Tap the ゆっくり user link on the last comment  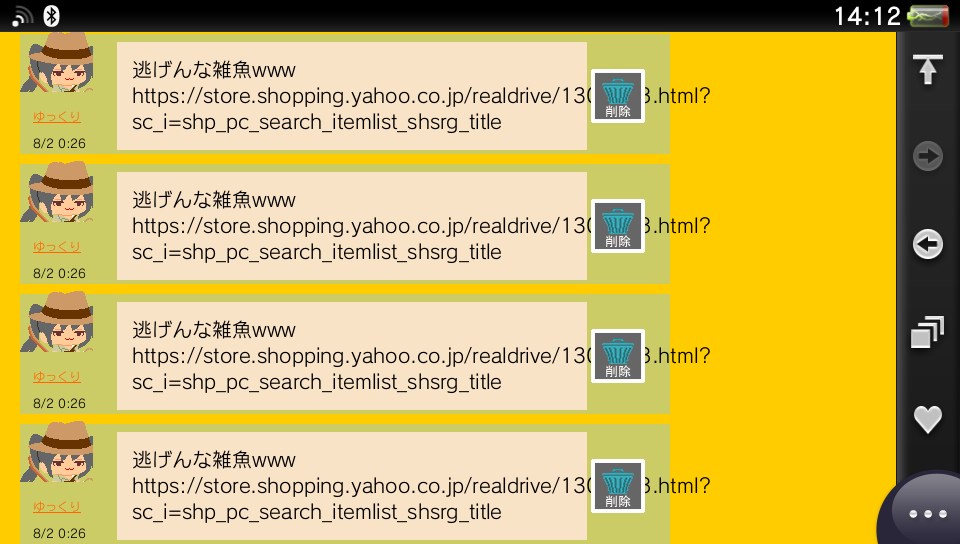click(x=57, y=507)
